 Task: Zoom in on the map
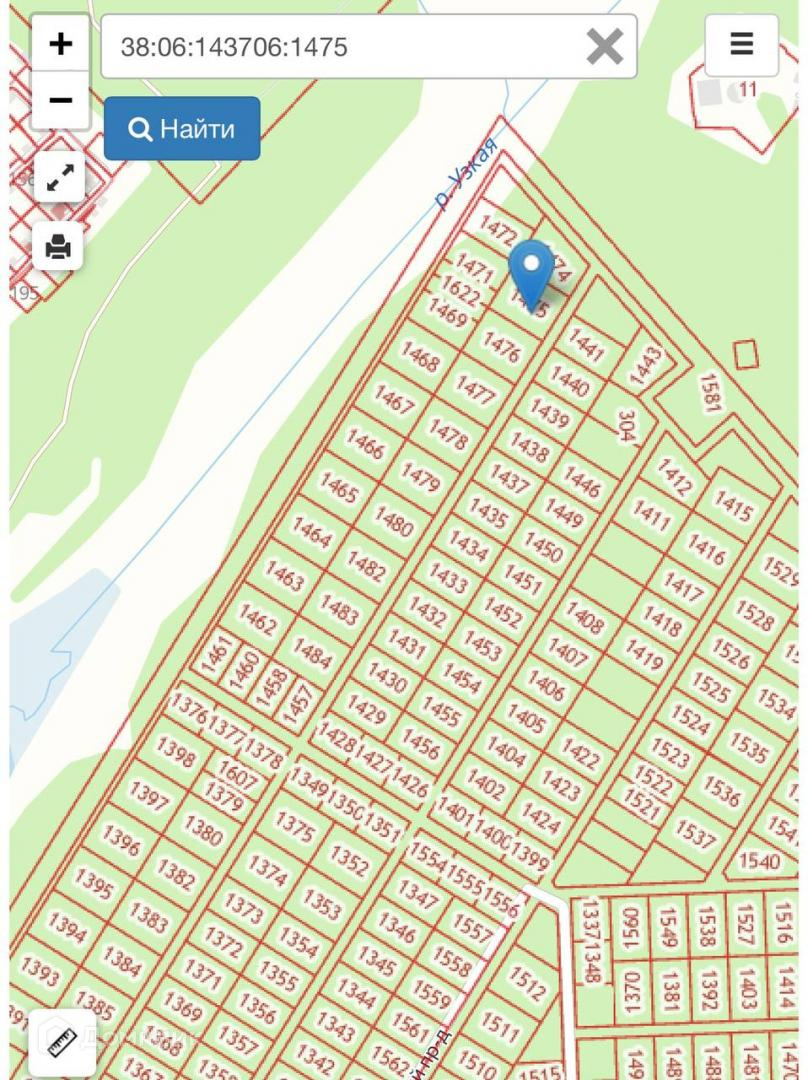[x=60, y=44]
